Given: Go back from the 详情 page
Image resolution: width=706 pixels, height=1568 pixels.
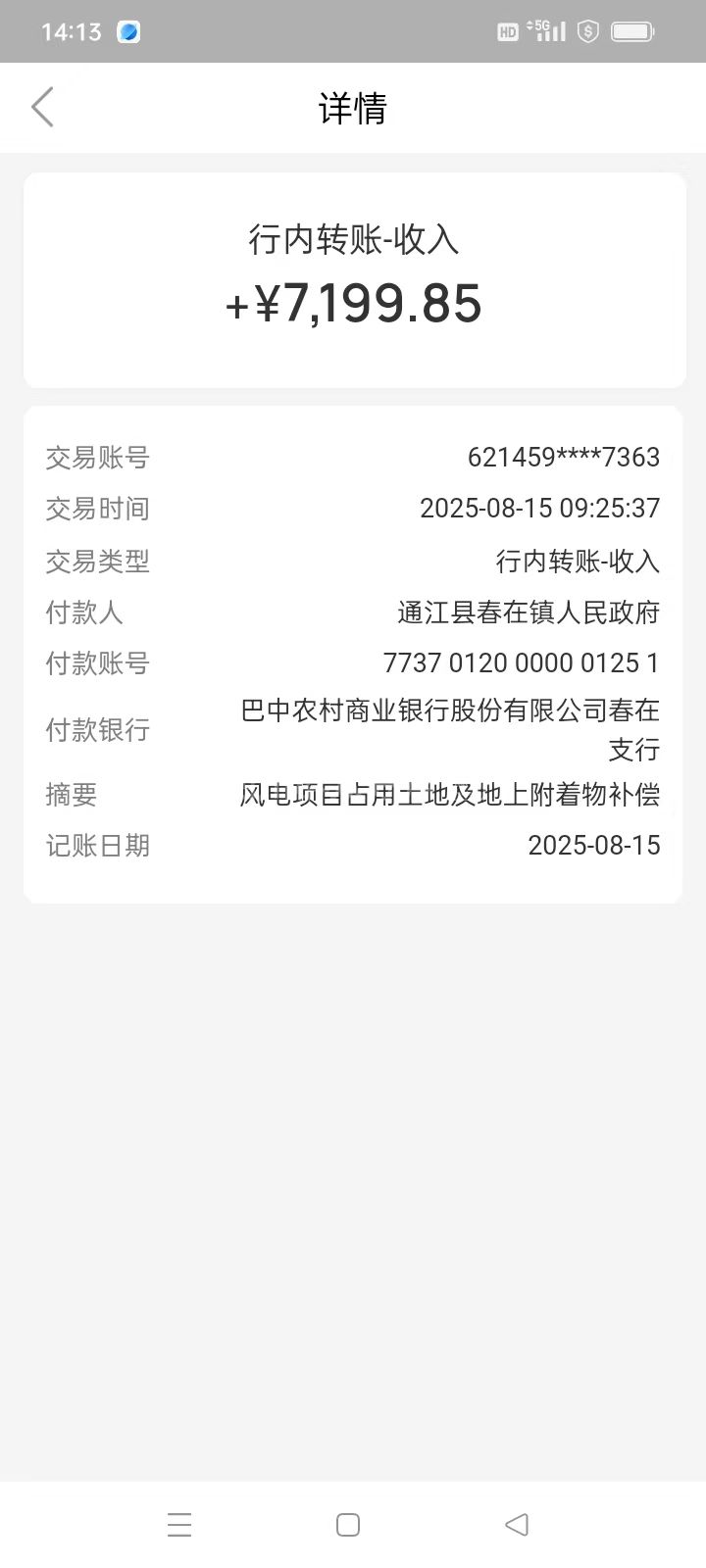Looking at the screenshot, I should tap(42, 107).
